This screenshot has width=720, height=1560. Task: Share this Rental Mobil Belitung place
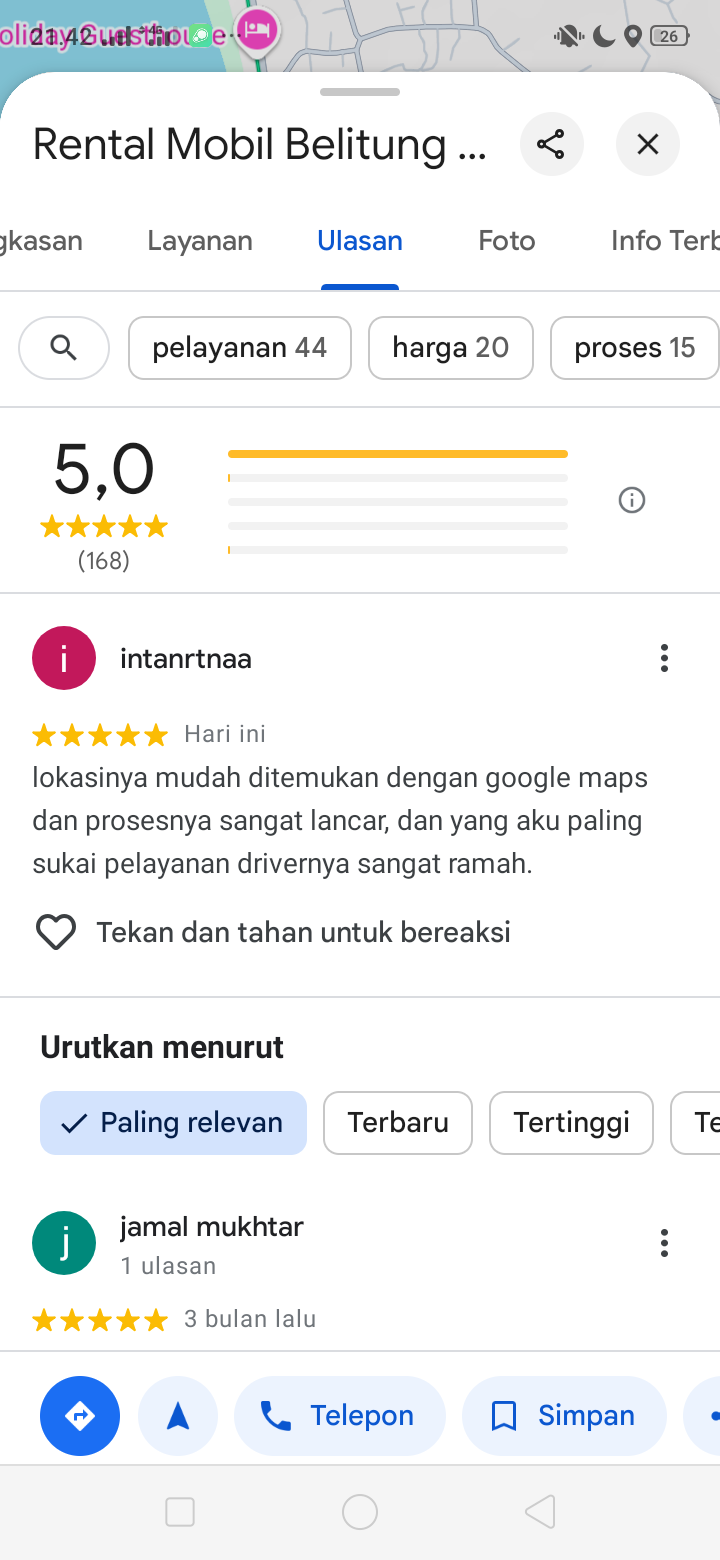coord(551,144)
